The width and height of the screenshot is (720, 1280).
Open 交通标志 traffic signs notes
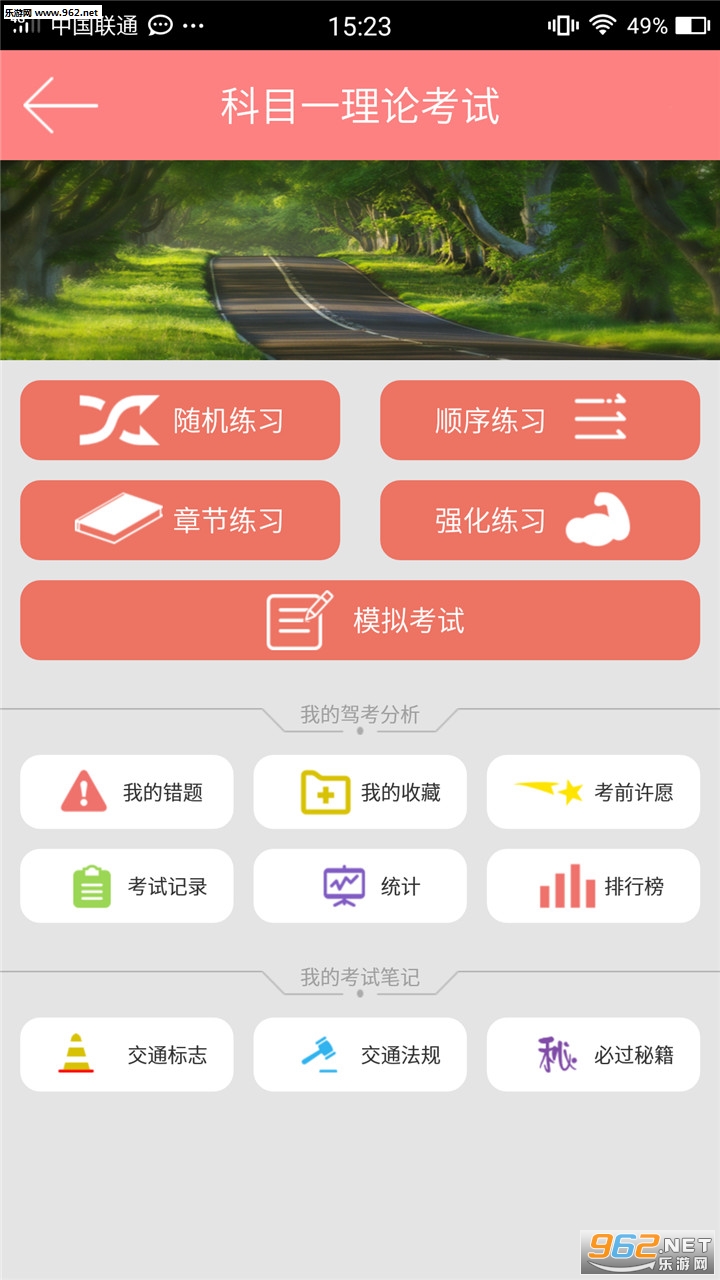(127, 1055)
